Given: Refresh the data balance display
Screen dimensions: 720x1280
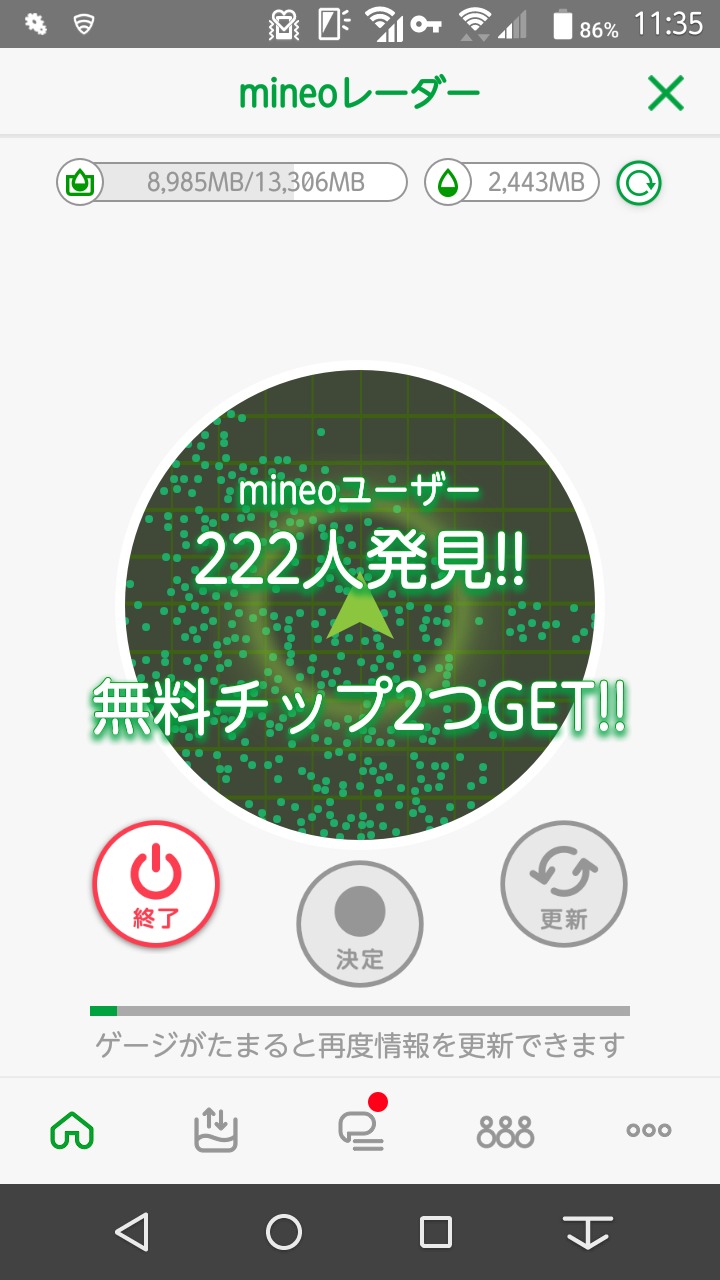Looking at the screenshot, I should tap(638, 183).
